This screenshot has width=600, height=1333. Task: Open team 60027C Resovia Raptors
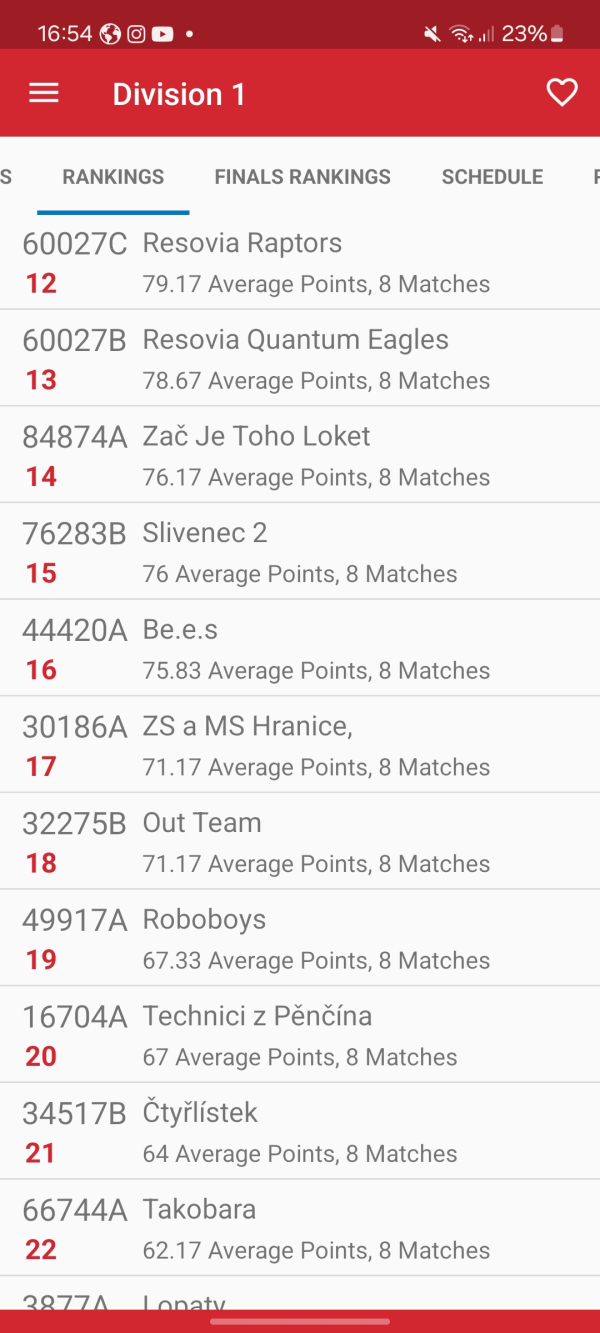(x=300, y=262)
